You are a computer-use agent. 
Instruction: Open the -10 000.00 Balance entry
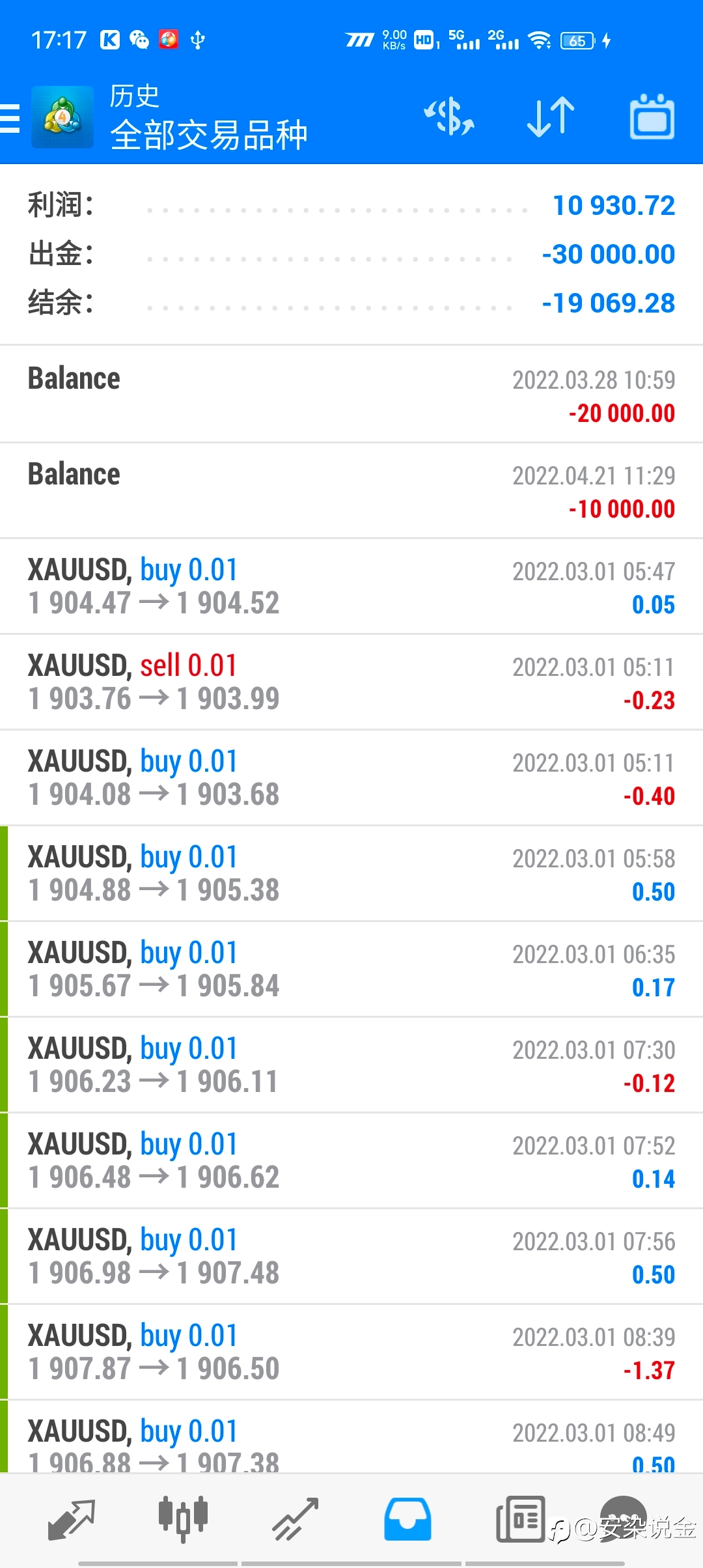point(351,491)
